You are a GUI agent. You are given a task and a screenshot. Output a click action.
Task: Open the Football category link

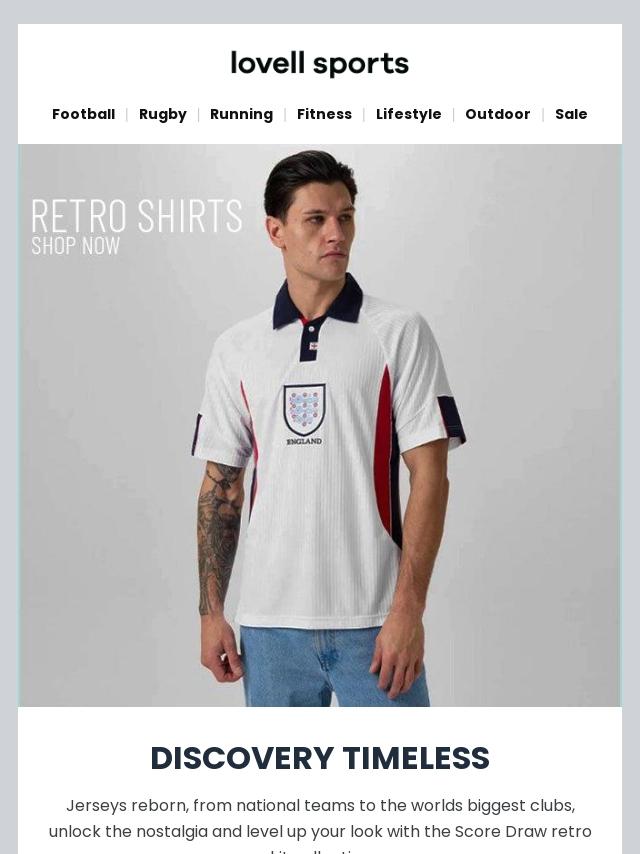click(x=83, y=114)
